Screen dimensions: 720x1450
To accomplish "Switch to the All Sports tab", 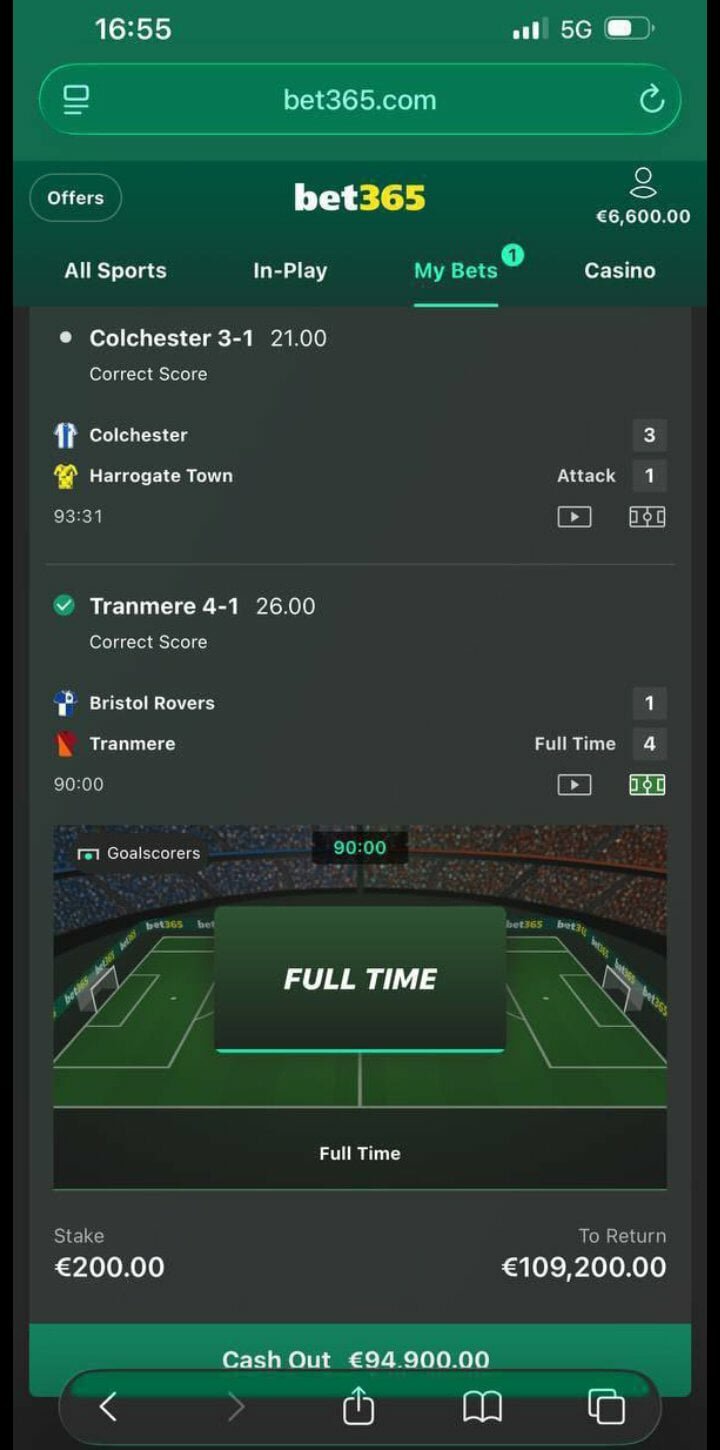I will pyautogui.click(x=115, y=271).
